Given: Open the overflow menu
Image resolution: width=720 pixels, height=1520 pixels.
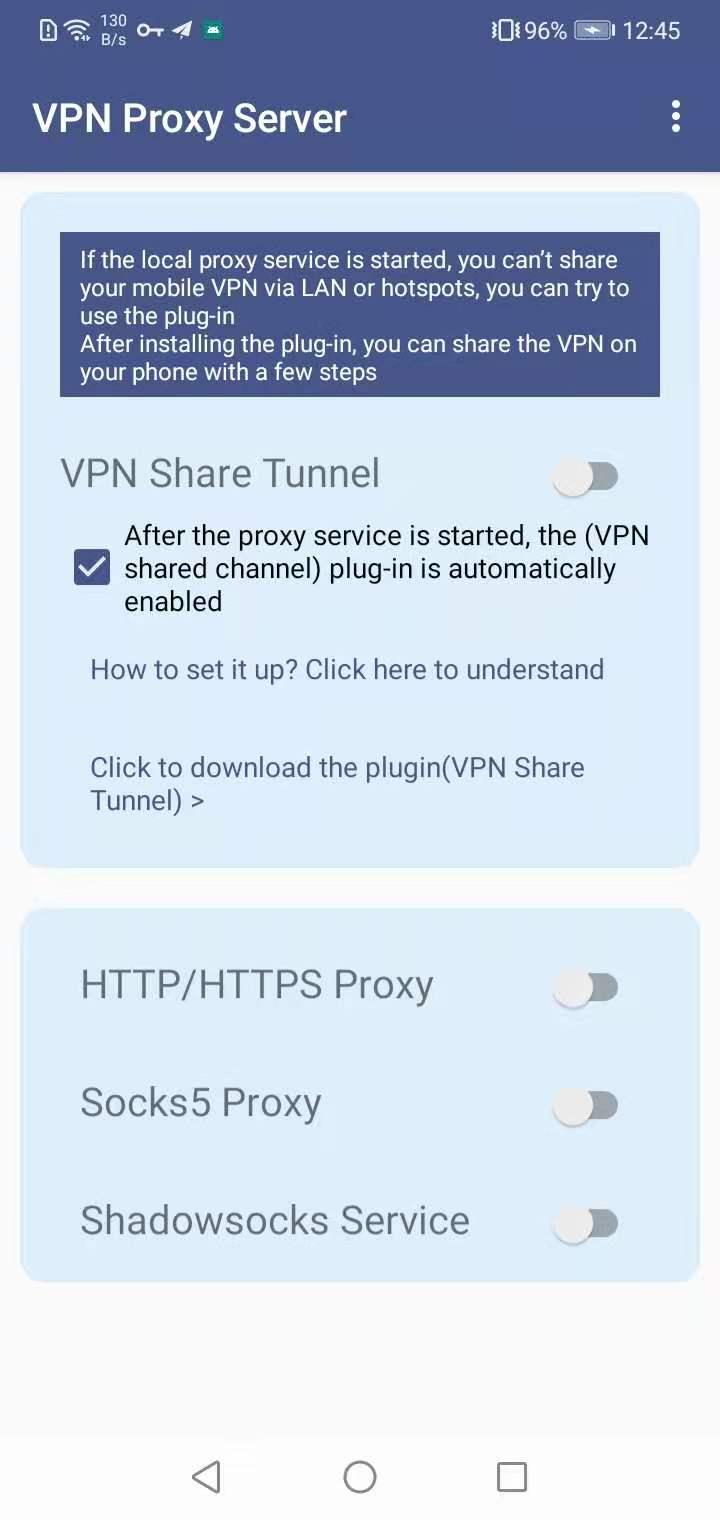Looking at the screenshot, I should [676, 117].
